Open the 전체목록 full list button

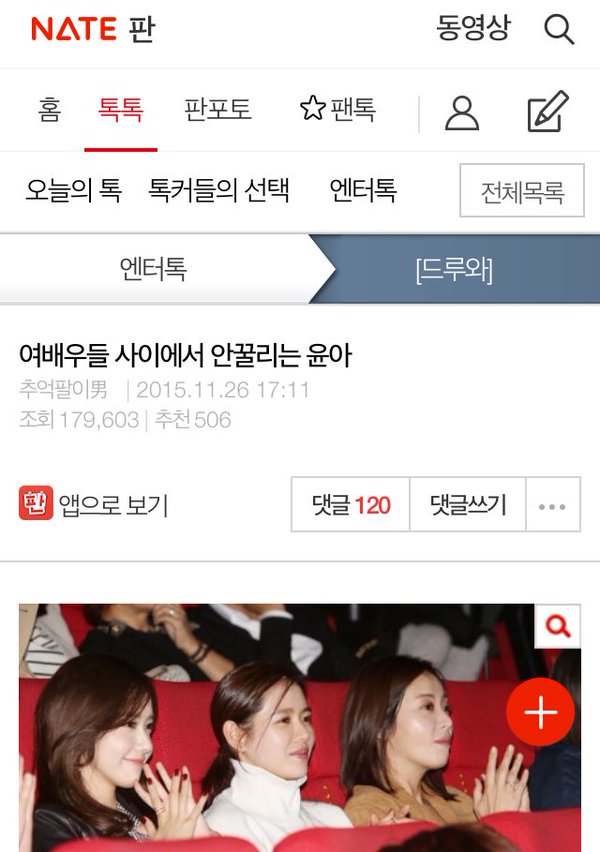[522, 190]
